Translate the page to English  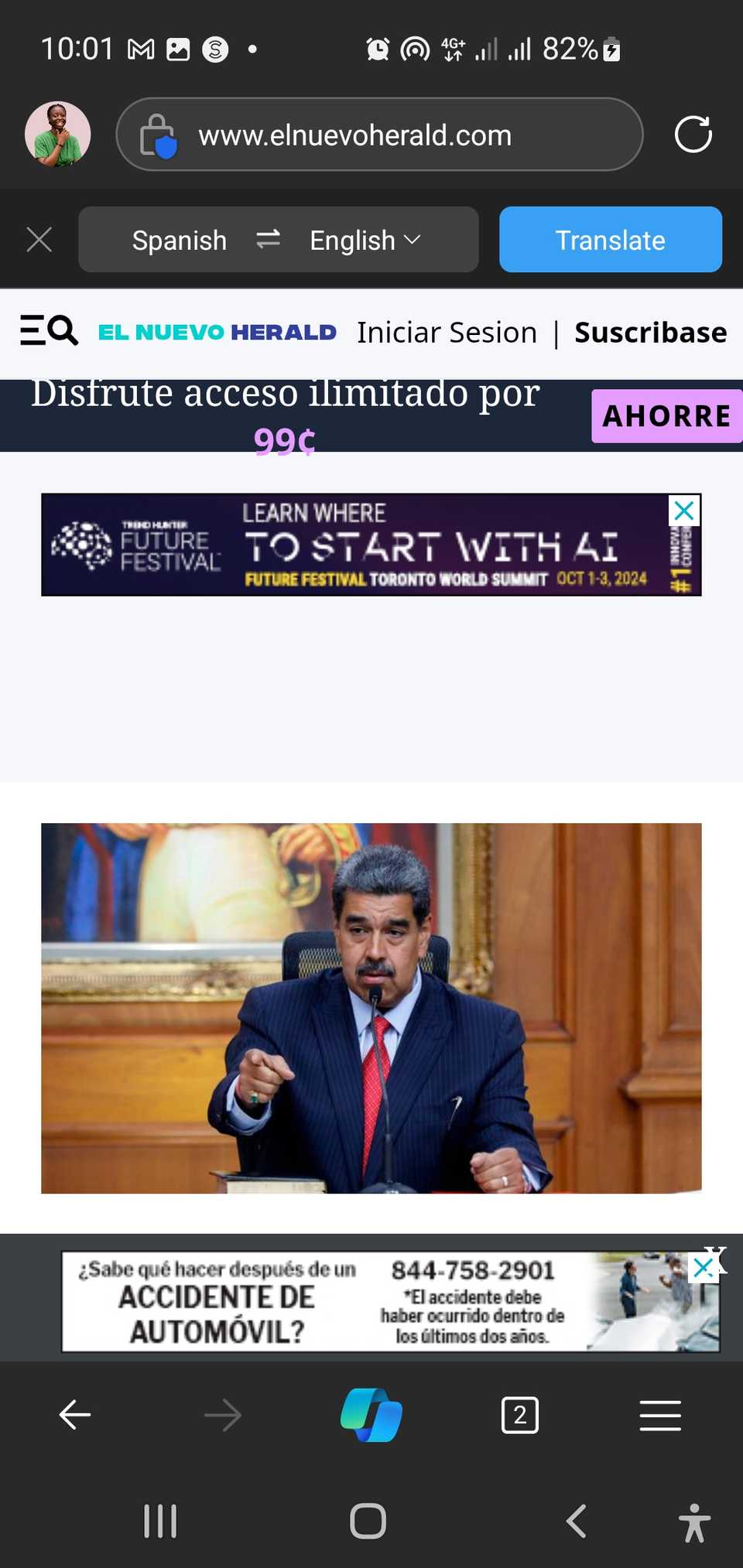[x=610, y=240]
